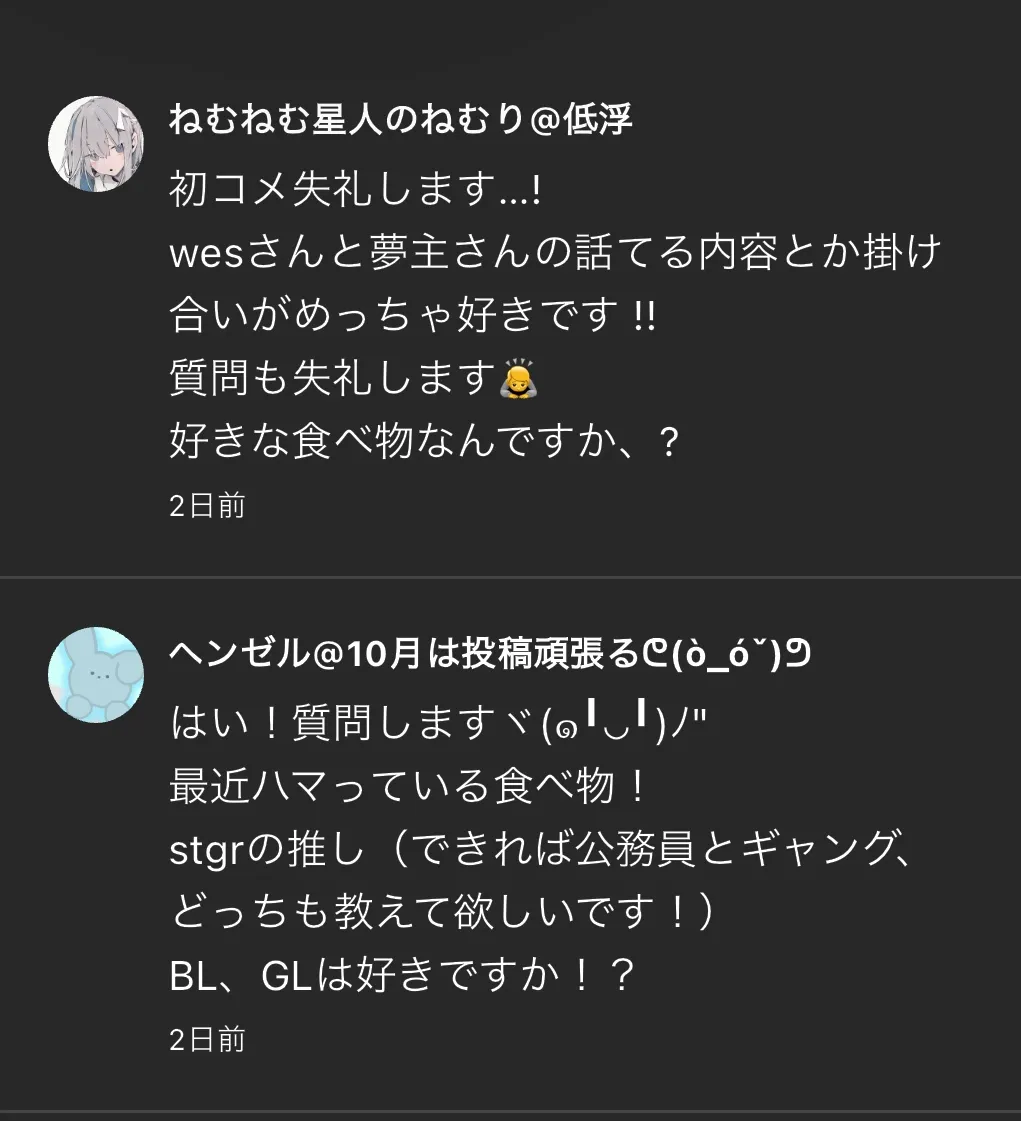Open ヘンゼル's bunny profile avatar
The height and width of the screenshot is (1121, 1021).
click(96, 675)
